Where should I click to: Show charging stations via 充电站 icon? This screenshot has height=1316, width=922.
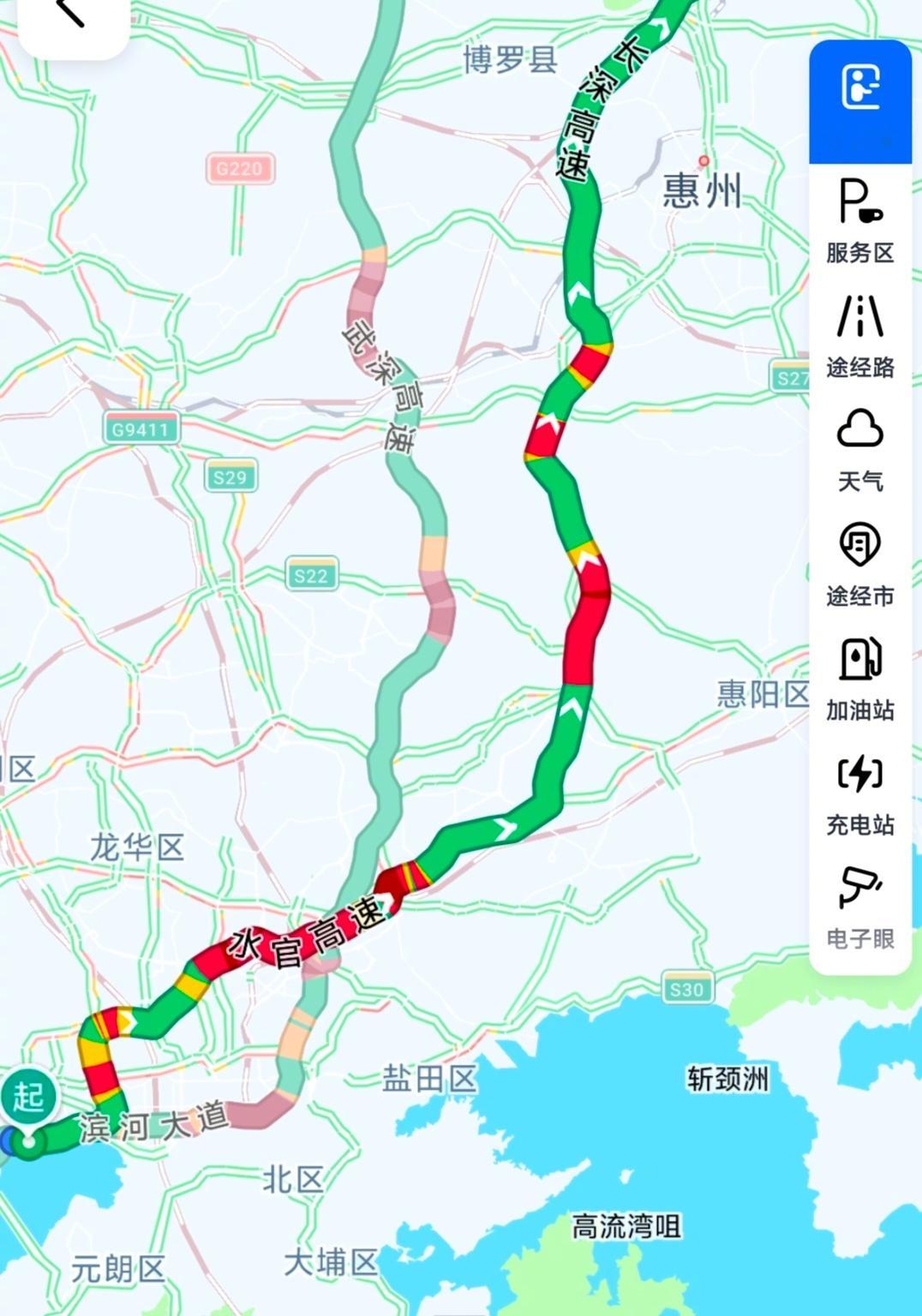pyautogui.click(x=859, y=793)
